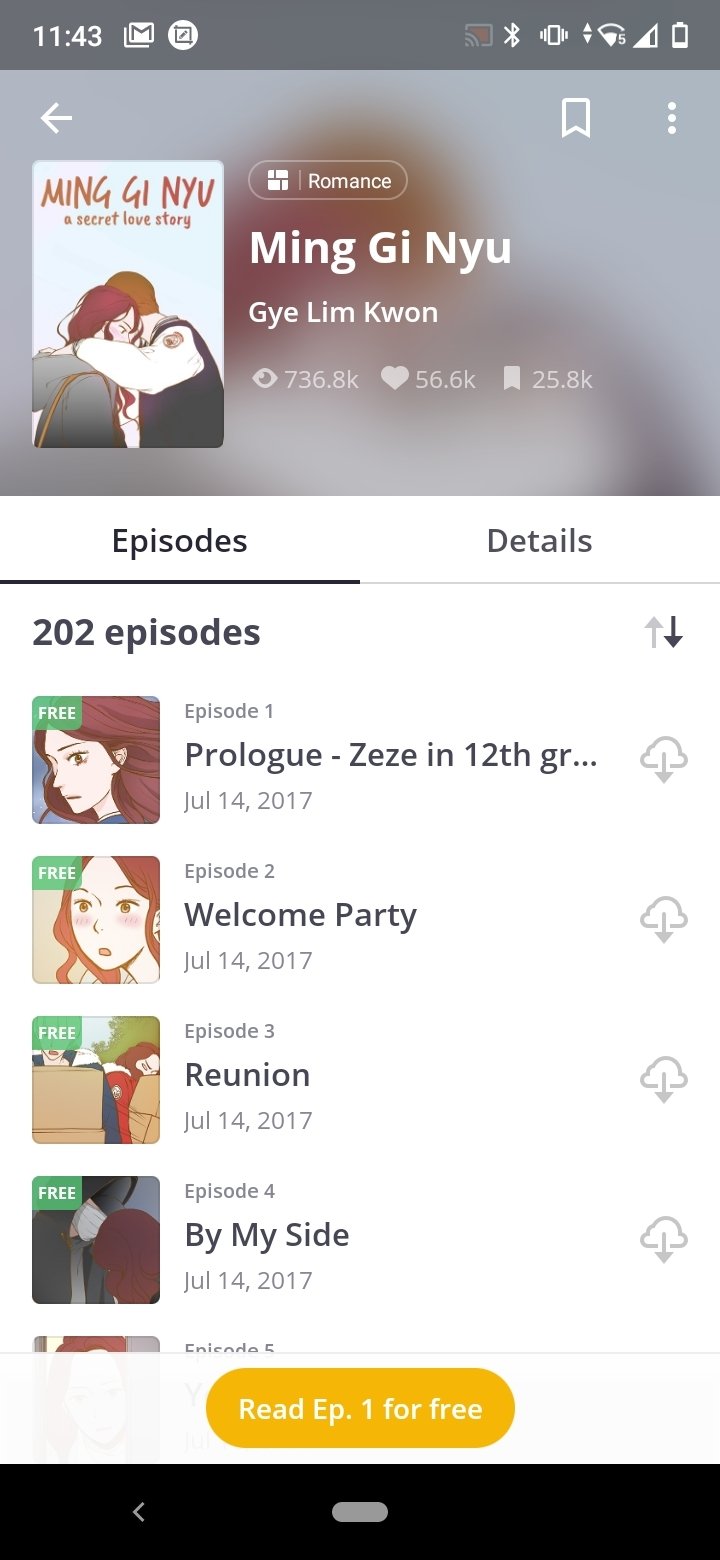Open Episode 1 Prologue
Screen dimensions: 720x1560
[390, 756]
